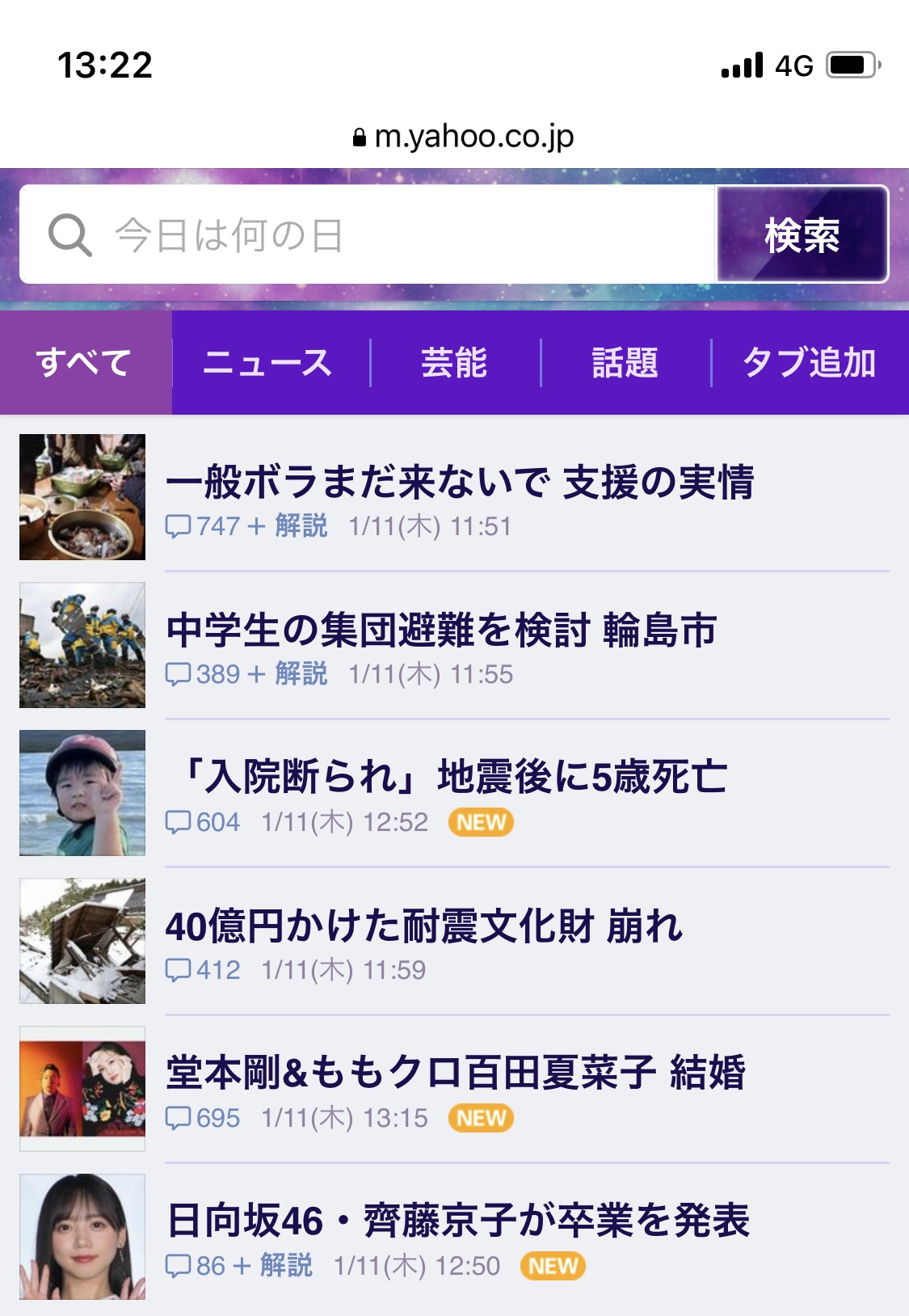This screenshot has width=909, height=1316.
Task: Select the すべて tab
Action: 85,363
